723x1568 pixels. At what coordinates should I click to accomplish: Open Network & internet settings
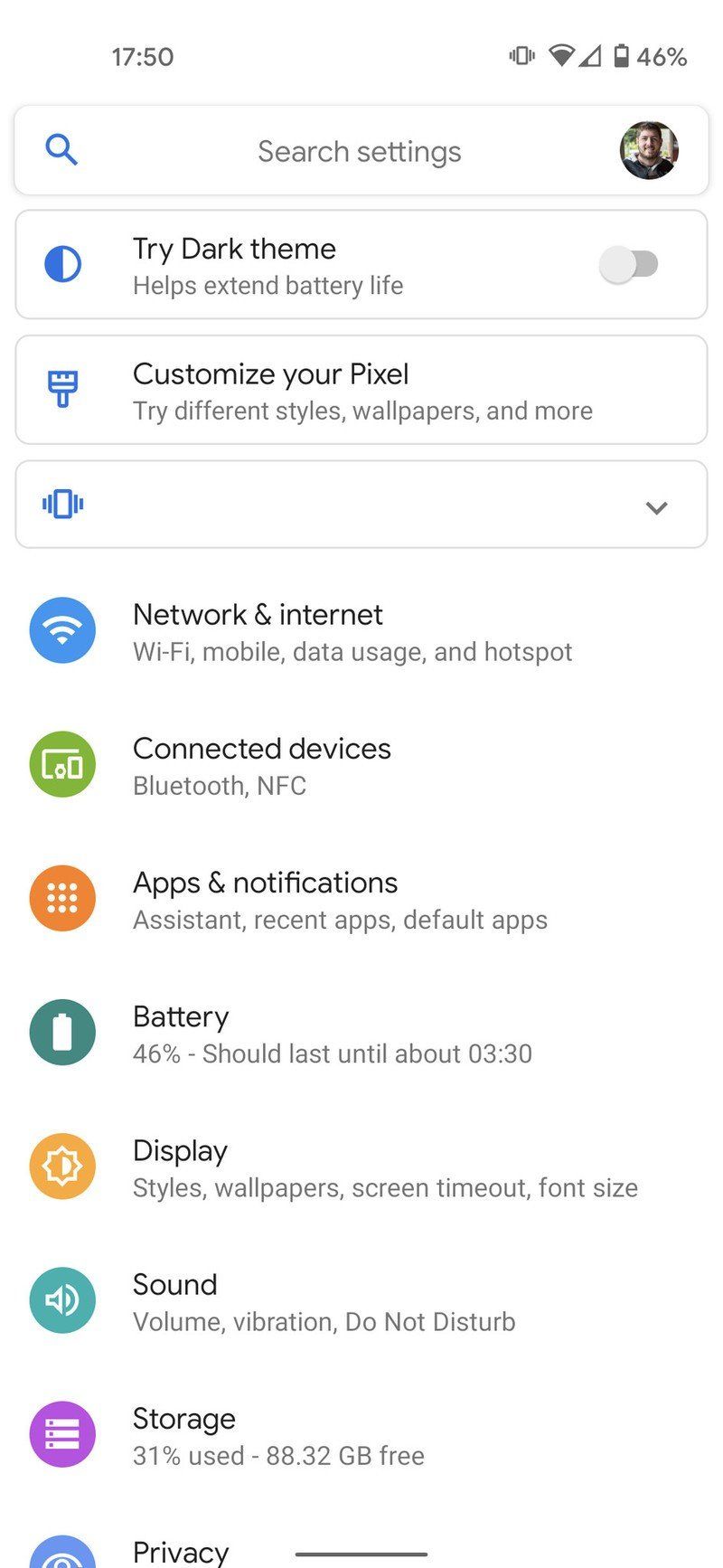352,632
